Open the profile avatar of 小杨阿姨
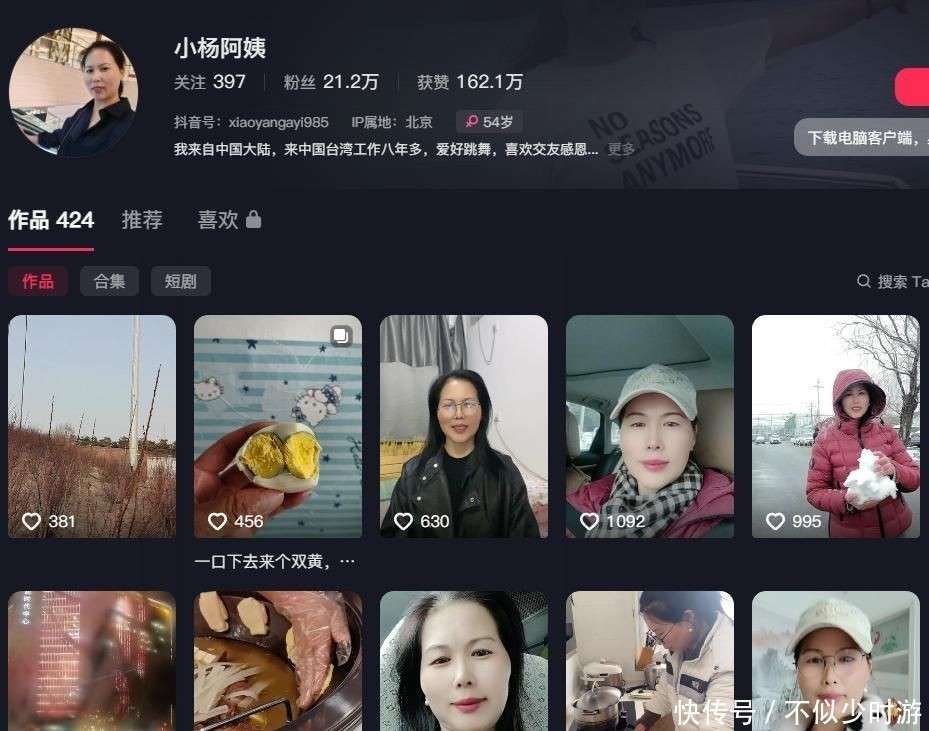The width and height of the screenshot is (929, 731). pyautogui.click(x=73, y=92)
